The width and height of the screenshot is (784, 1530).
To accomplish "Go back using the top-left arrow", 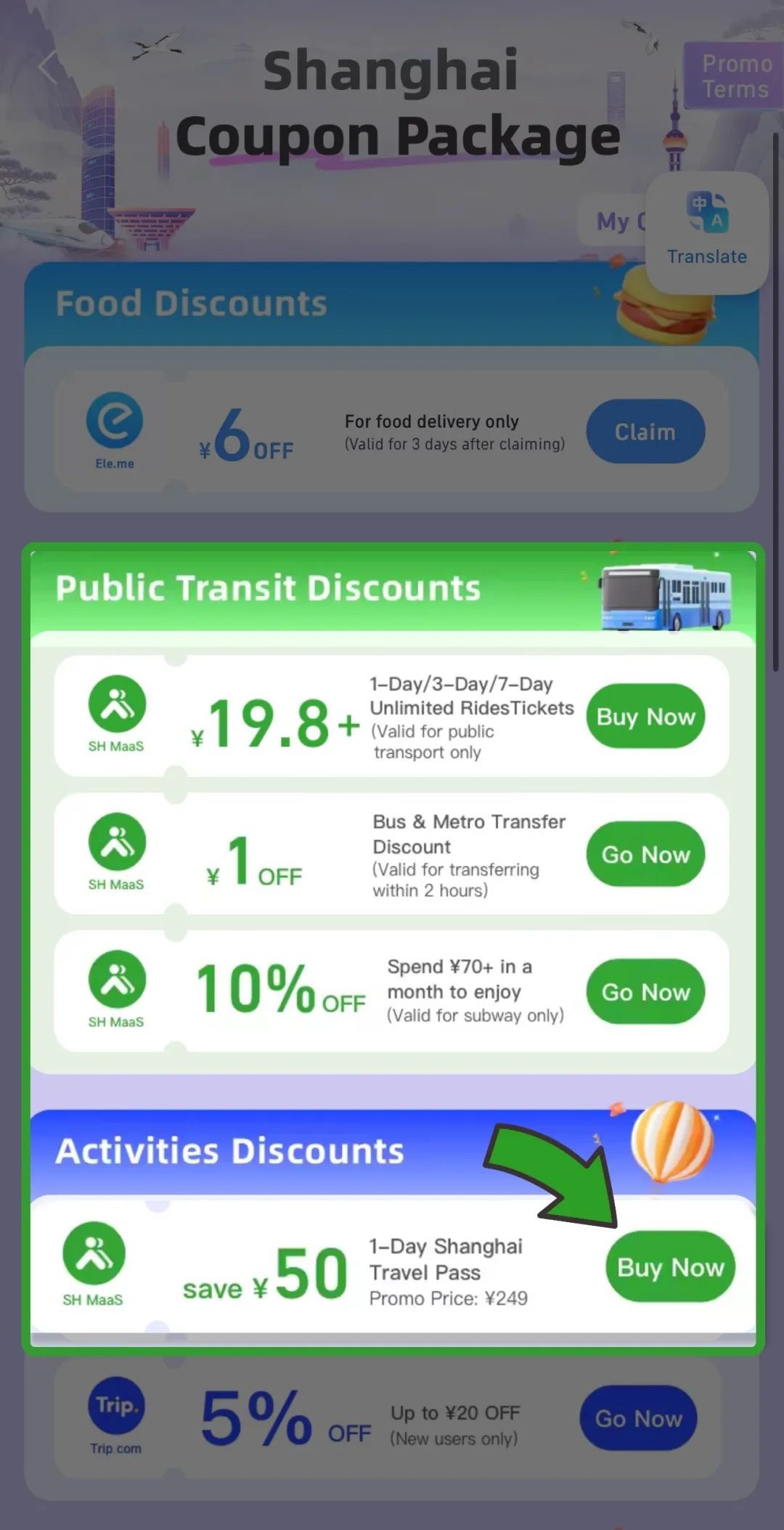I will tap(49, 68).
